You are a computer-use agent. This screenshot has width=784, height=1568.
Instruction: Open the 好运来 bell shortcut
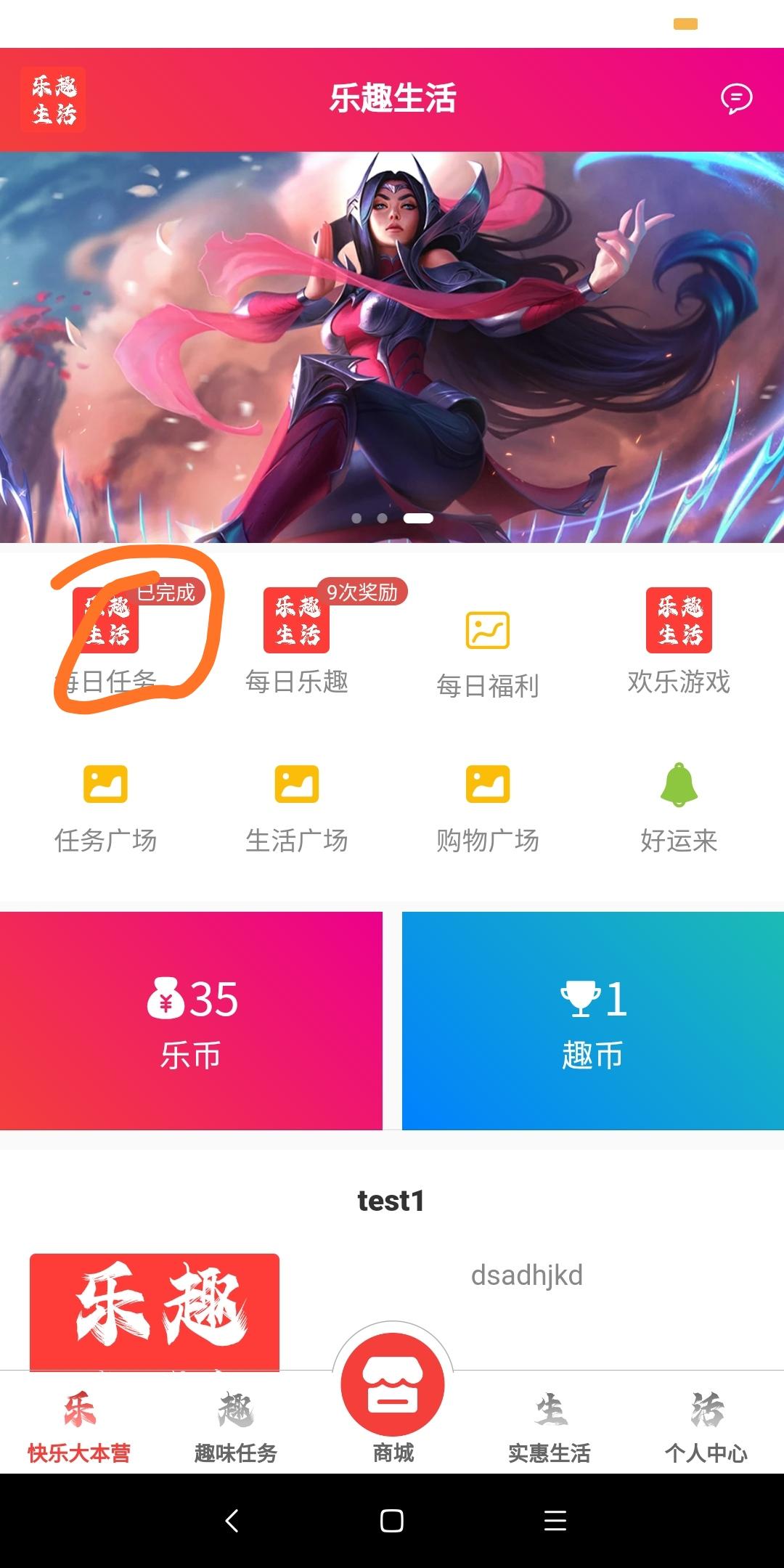[x=679, y=806]
